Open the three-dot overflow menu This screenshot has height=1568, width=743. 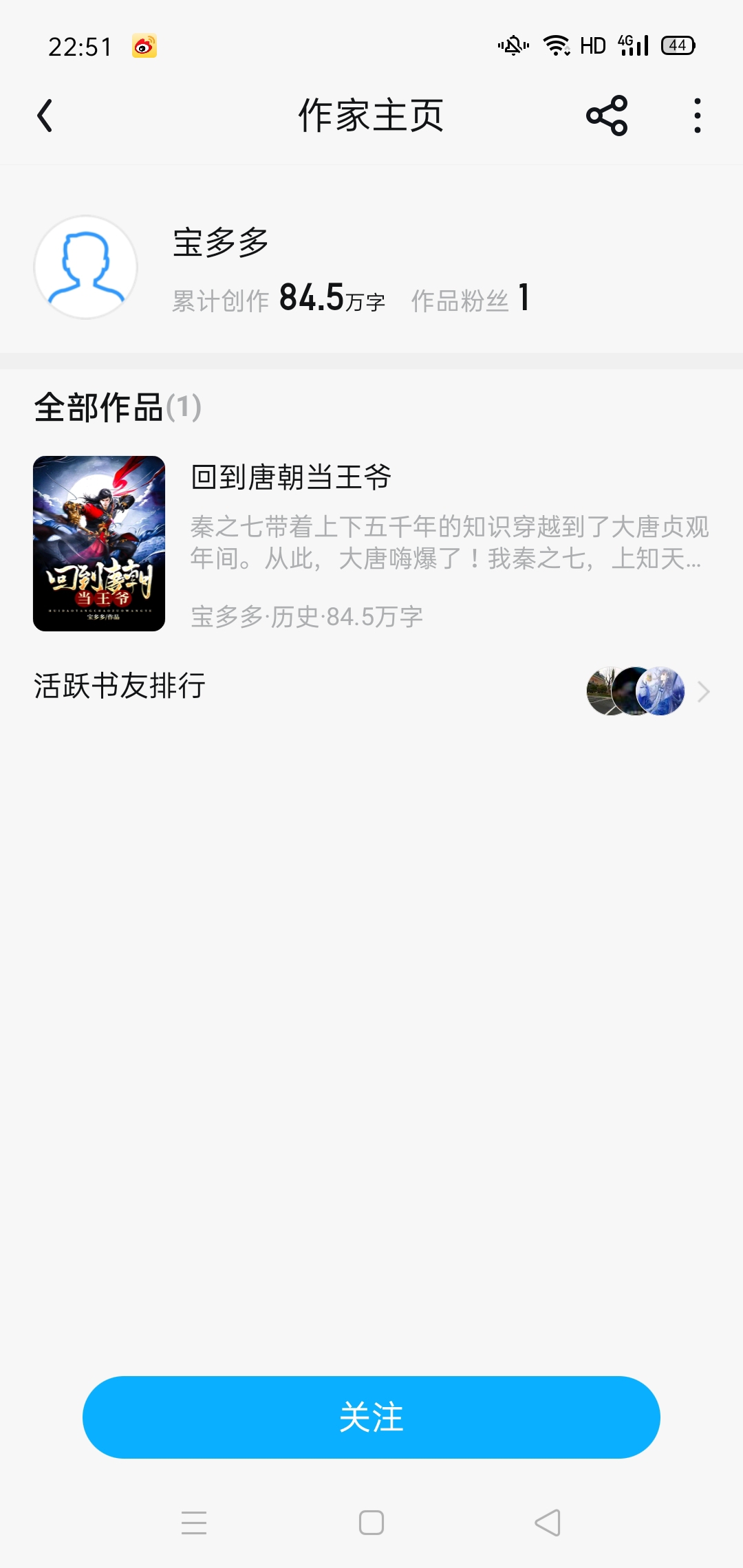point(697,116)
